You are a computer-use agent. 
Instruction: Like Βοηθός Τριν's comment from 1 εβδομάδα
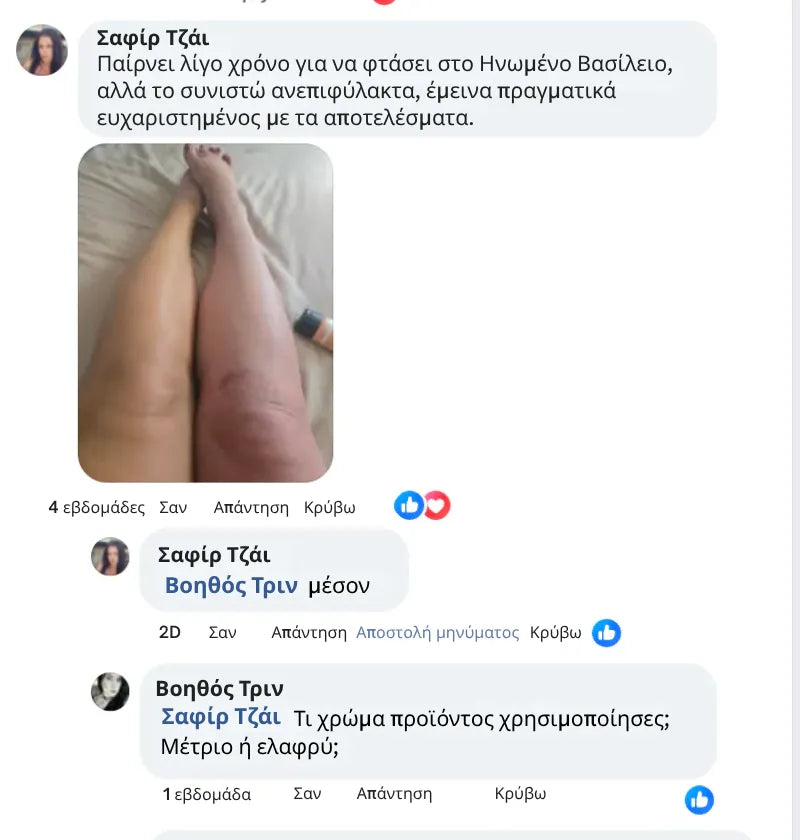pos(307,794)
